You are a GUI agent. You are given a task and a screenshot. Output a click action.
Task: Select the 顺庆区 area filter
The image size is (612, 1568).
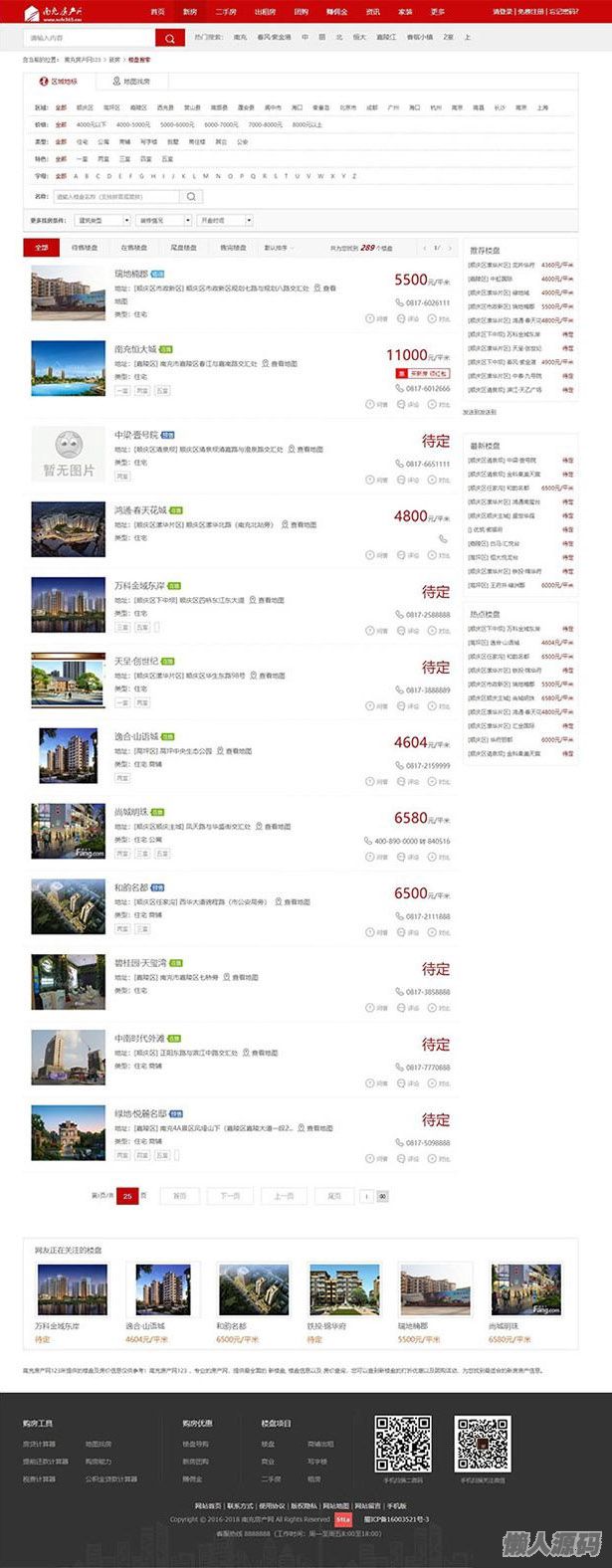coord(85,107)
